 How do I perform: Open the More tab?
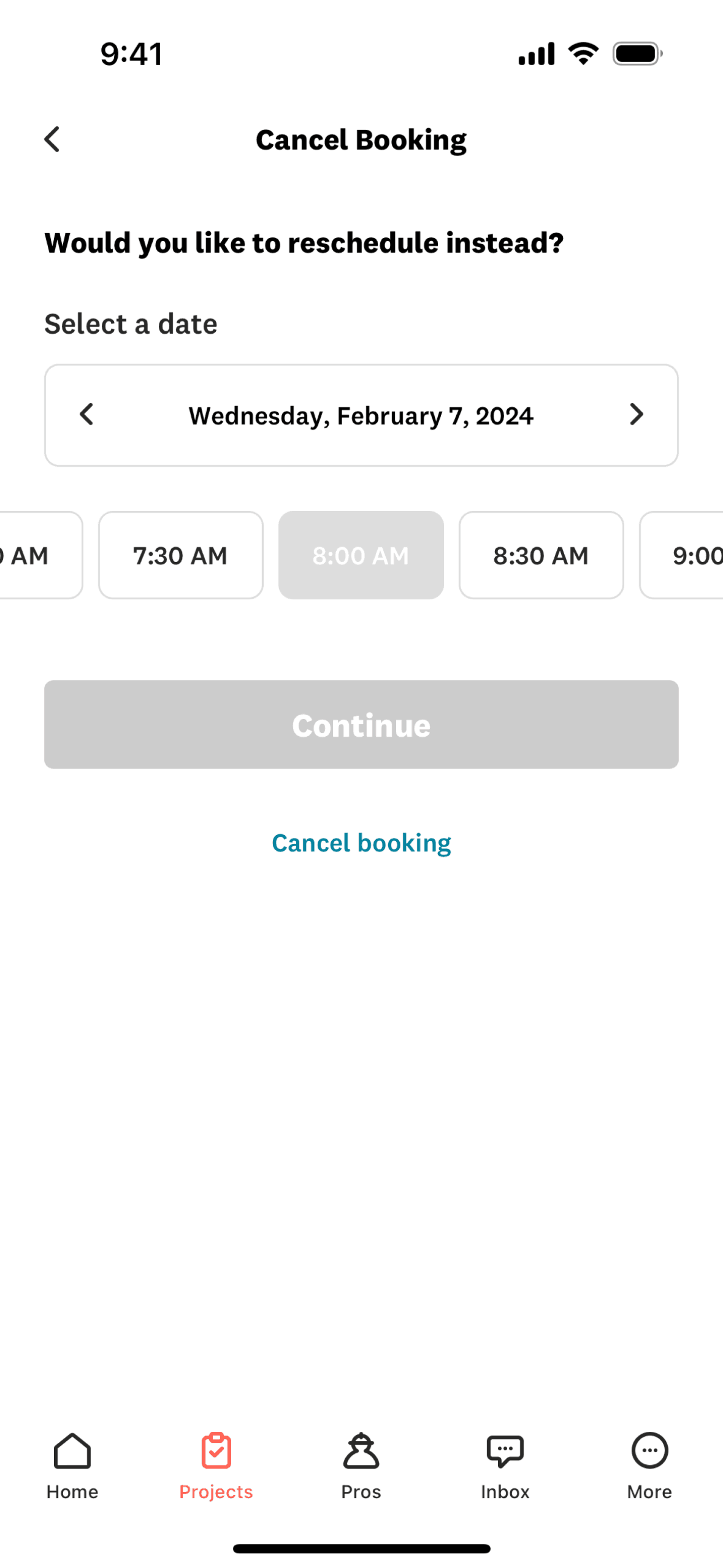tap(649, 1465)
